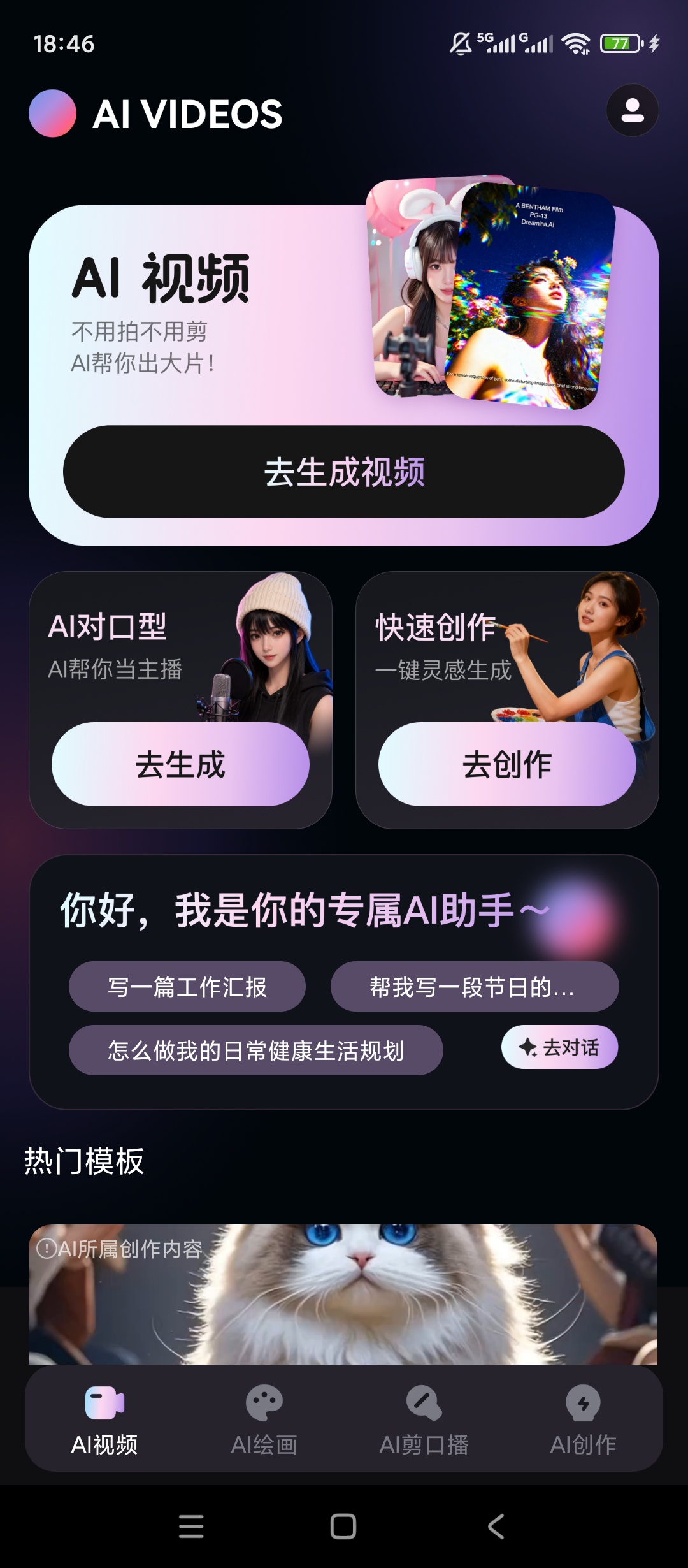
Task: Switch to the AI绘画 tab
Action: coord(264,1420)
